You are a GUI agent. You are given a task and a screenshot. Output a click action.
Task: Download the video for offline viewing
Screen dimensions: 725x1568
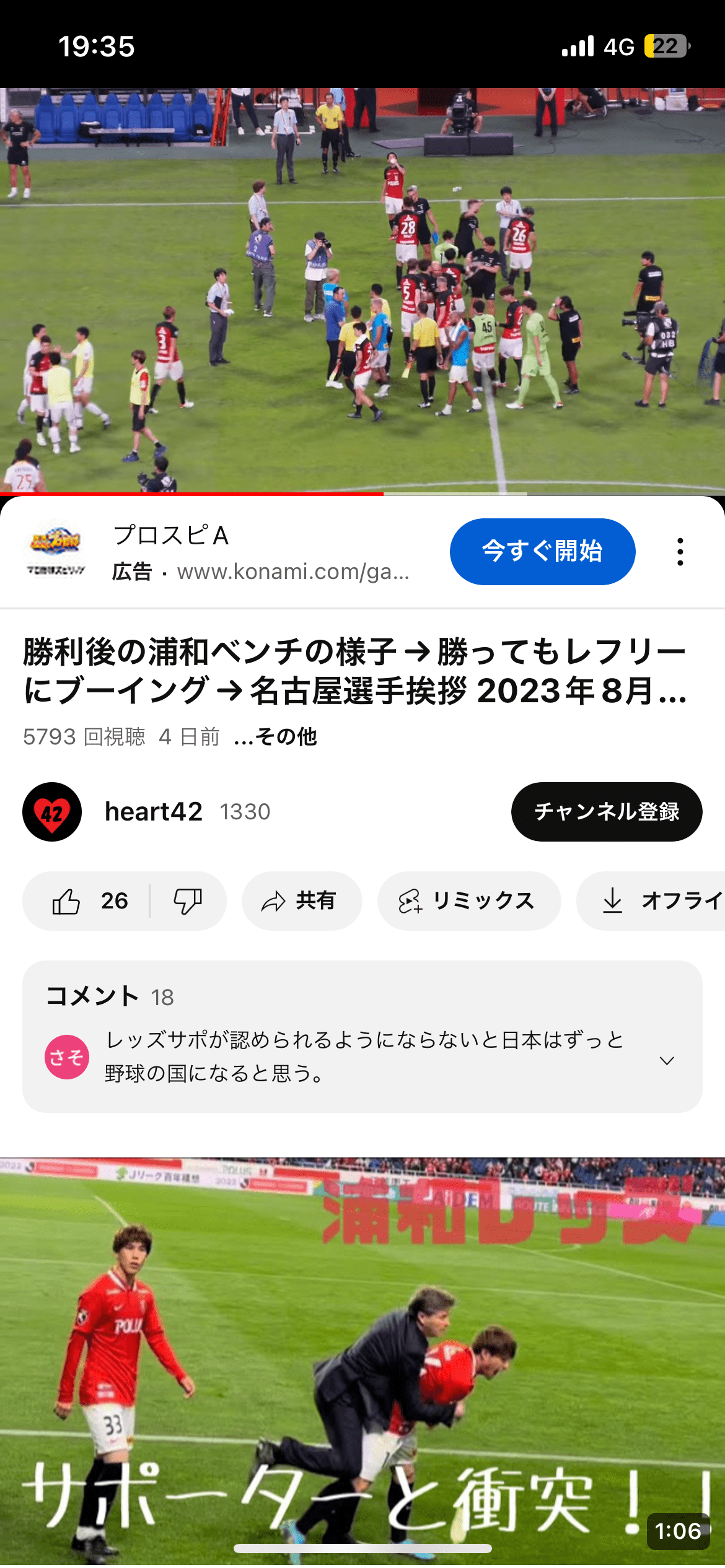pyautogui.click(x=657, y=901)
